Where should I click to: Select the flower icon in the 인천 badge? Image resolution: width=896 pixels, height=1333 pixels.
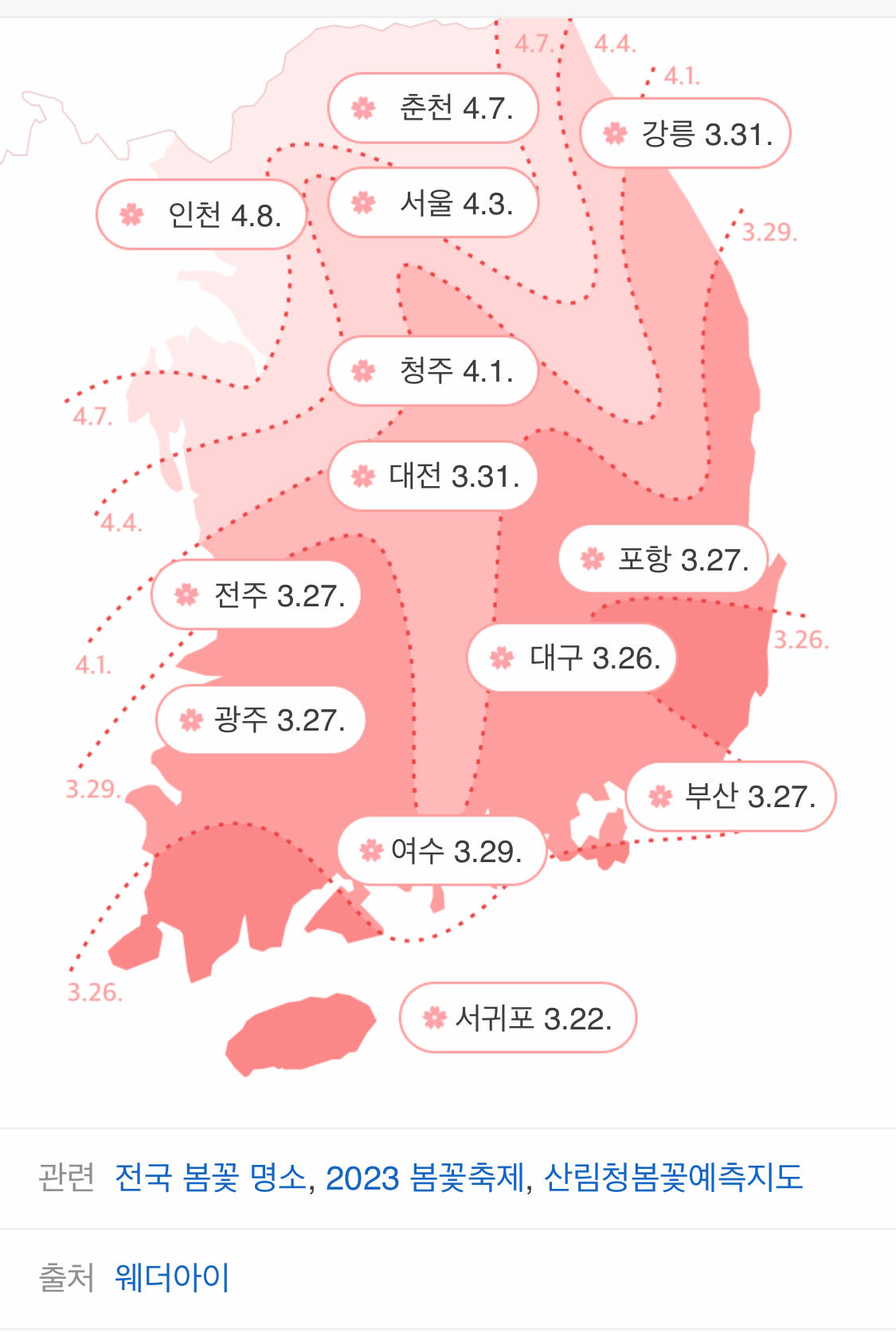click(132, 214)
